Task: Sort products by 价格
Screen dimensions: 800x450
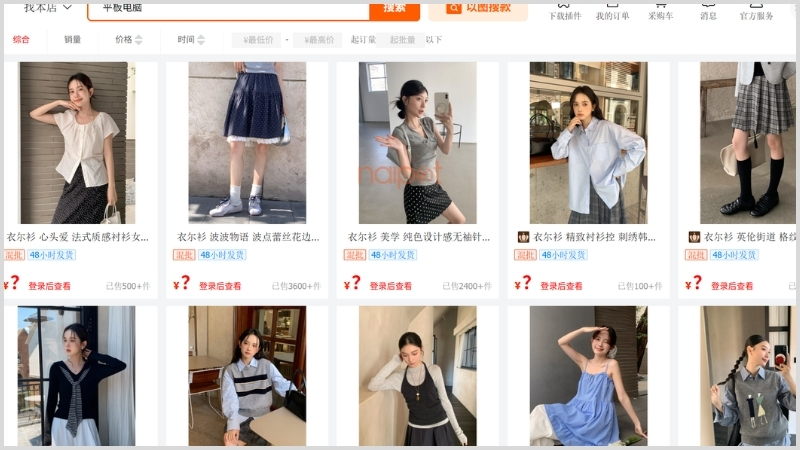Action: pos(128,40)
